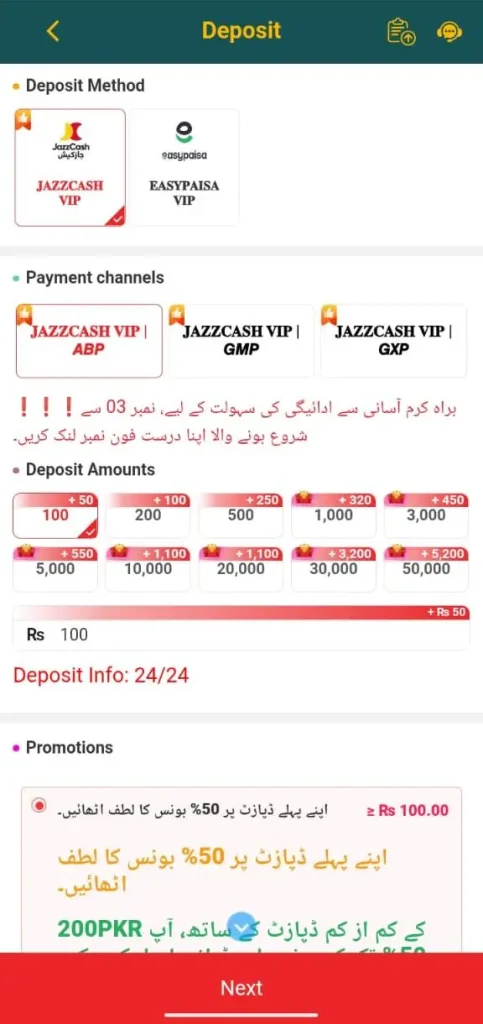Choose the 1,000 deposit amount
The width and height of the screenshot is (483, 1024).
[x=334, y=515]
